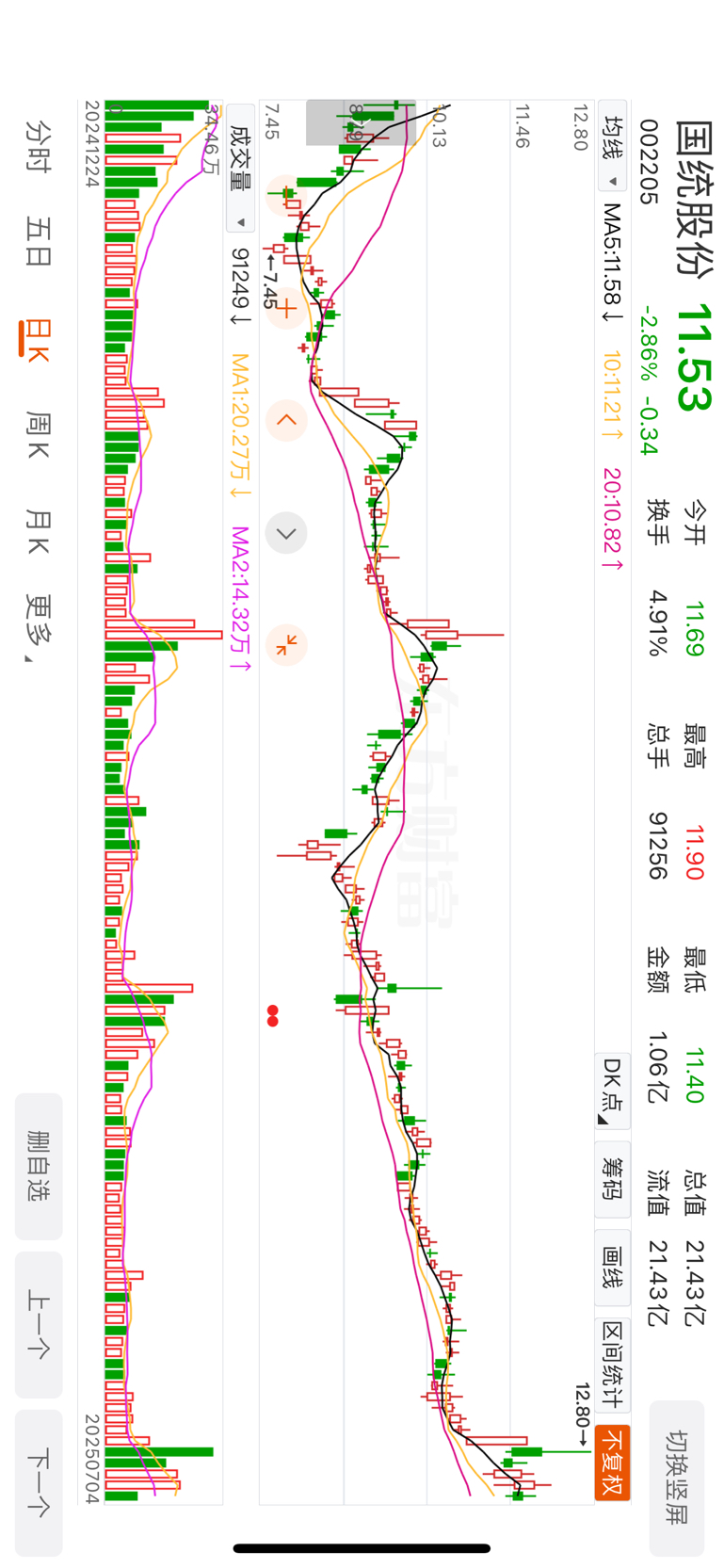Switch to the 月K chart tab
This screenshot has height=1568, width=724.
pyautogui.click(x=38, y=532)
